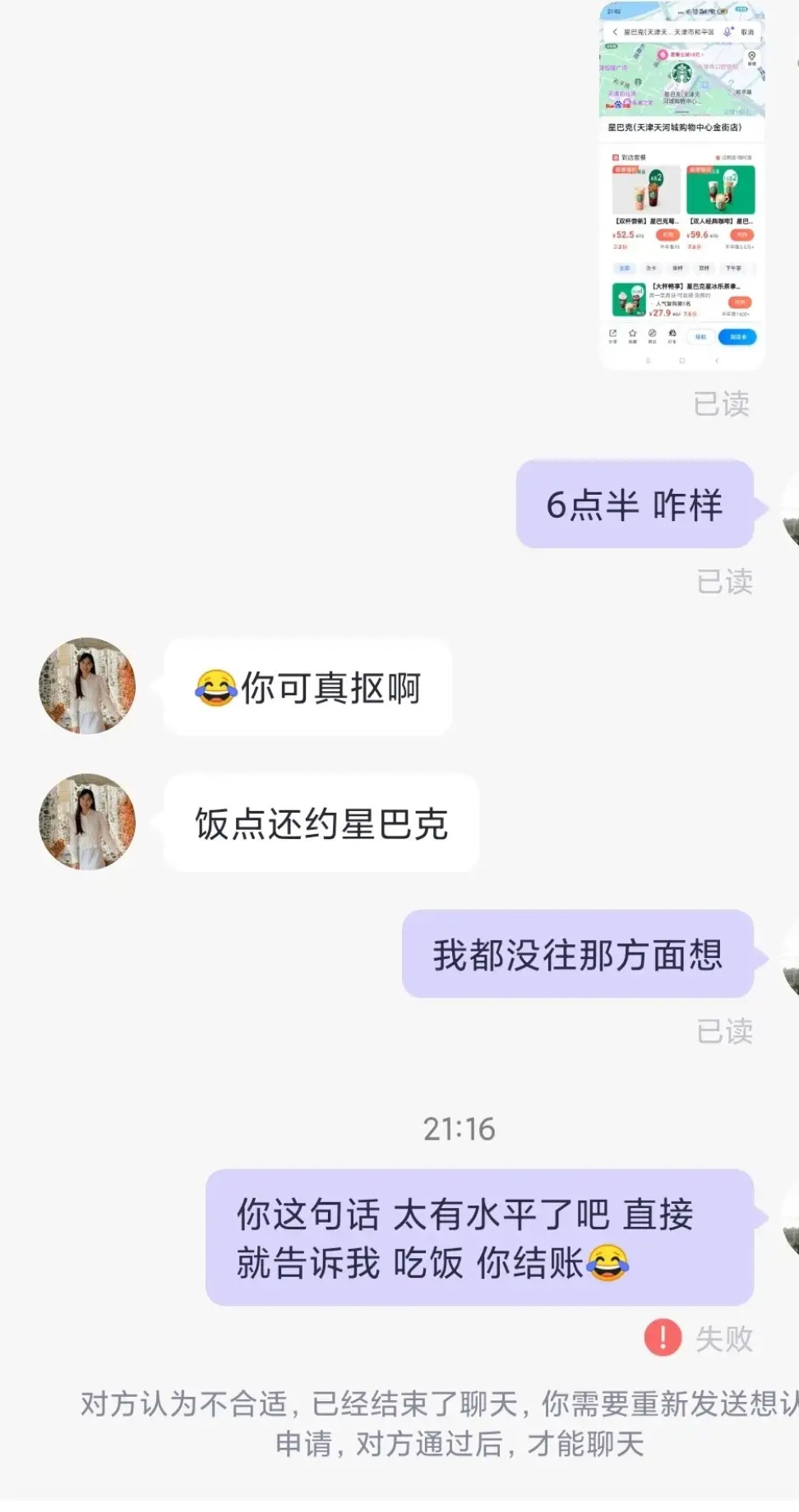The image size is (799, 1512).
Task: Select the 全部 filter option
Action: (625, 268)
